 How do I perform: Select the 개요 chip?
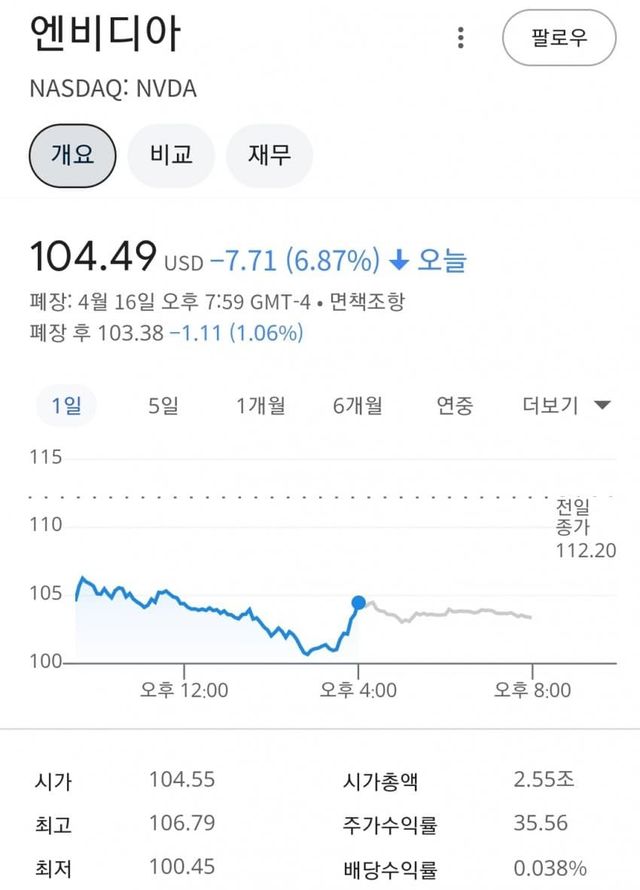click(x=72, y=155)
